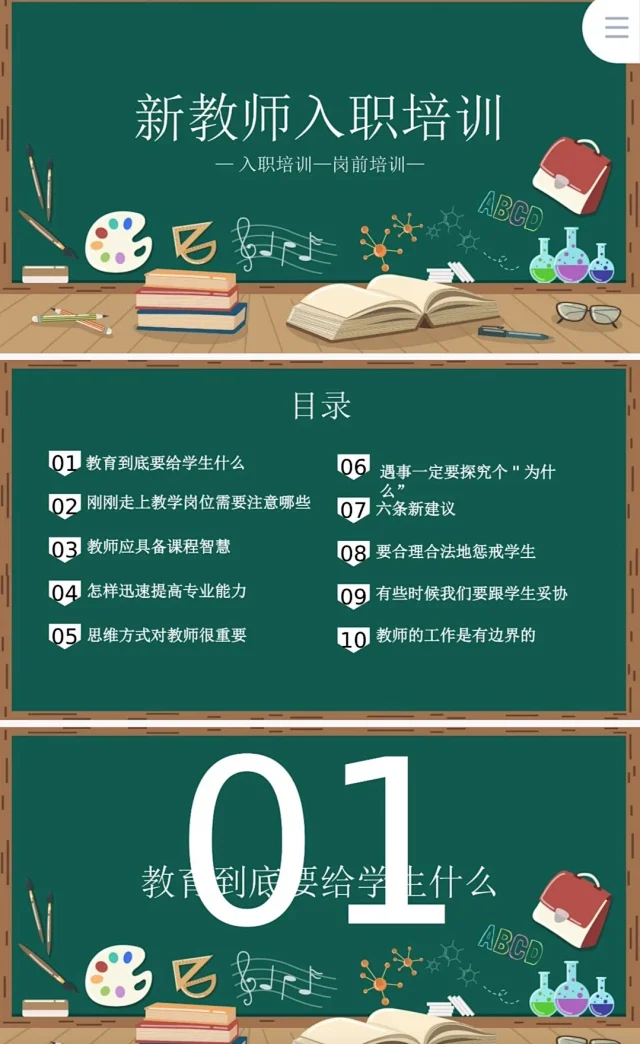Open the hamburger menu button

click(x=616, y=28)
